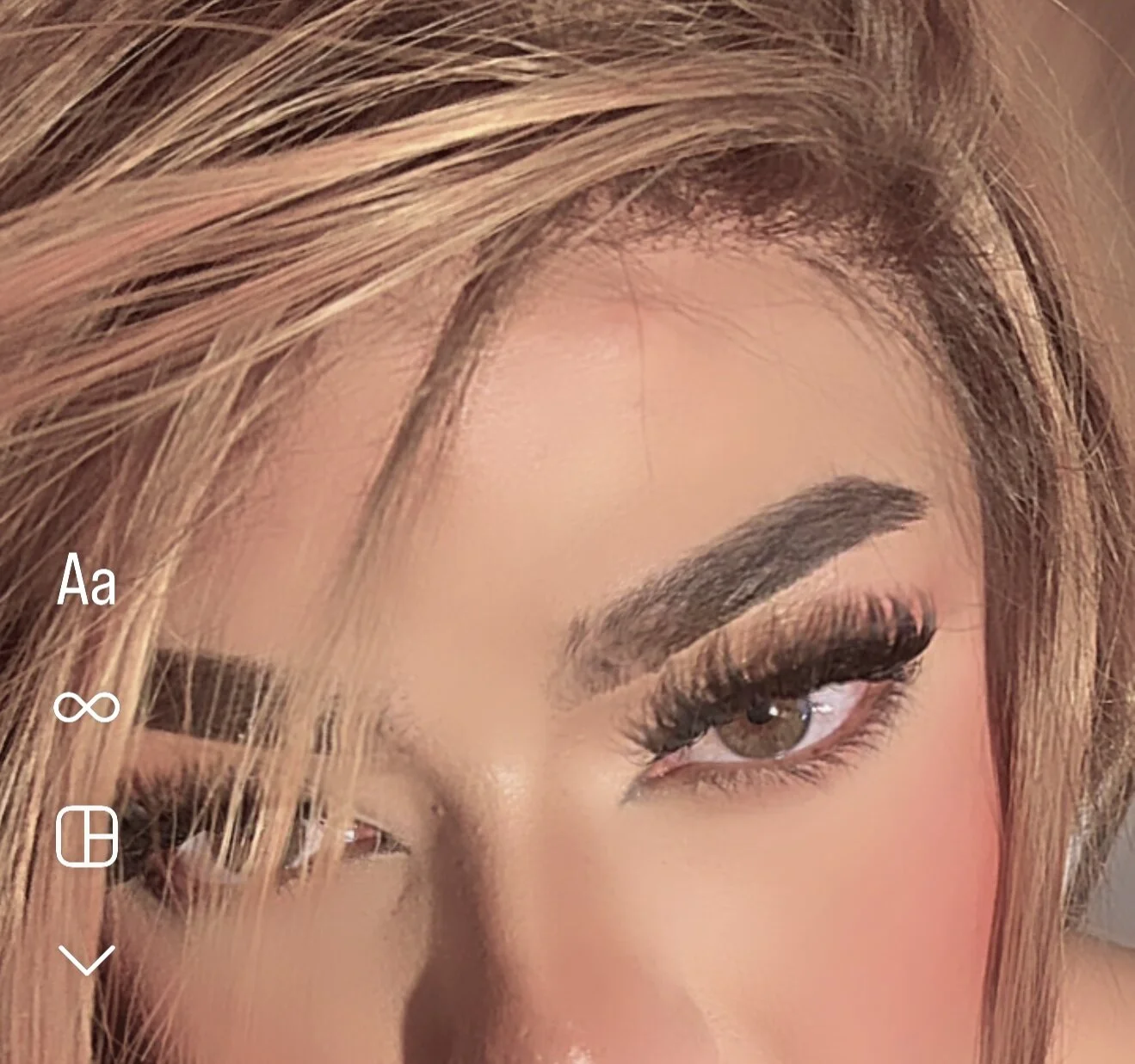Tap the down chevron to toggle more tools
Screen dimensions: 1135x1064
tap(86, 960)
